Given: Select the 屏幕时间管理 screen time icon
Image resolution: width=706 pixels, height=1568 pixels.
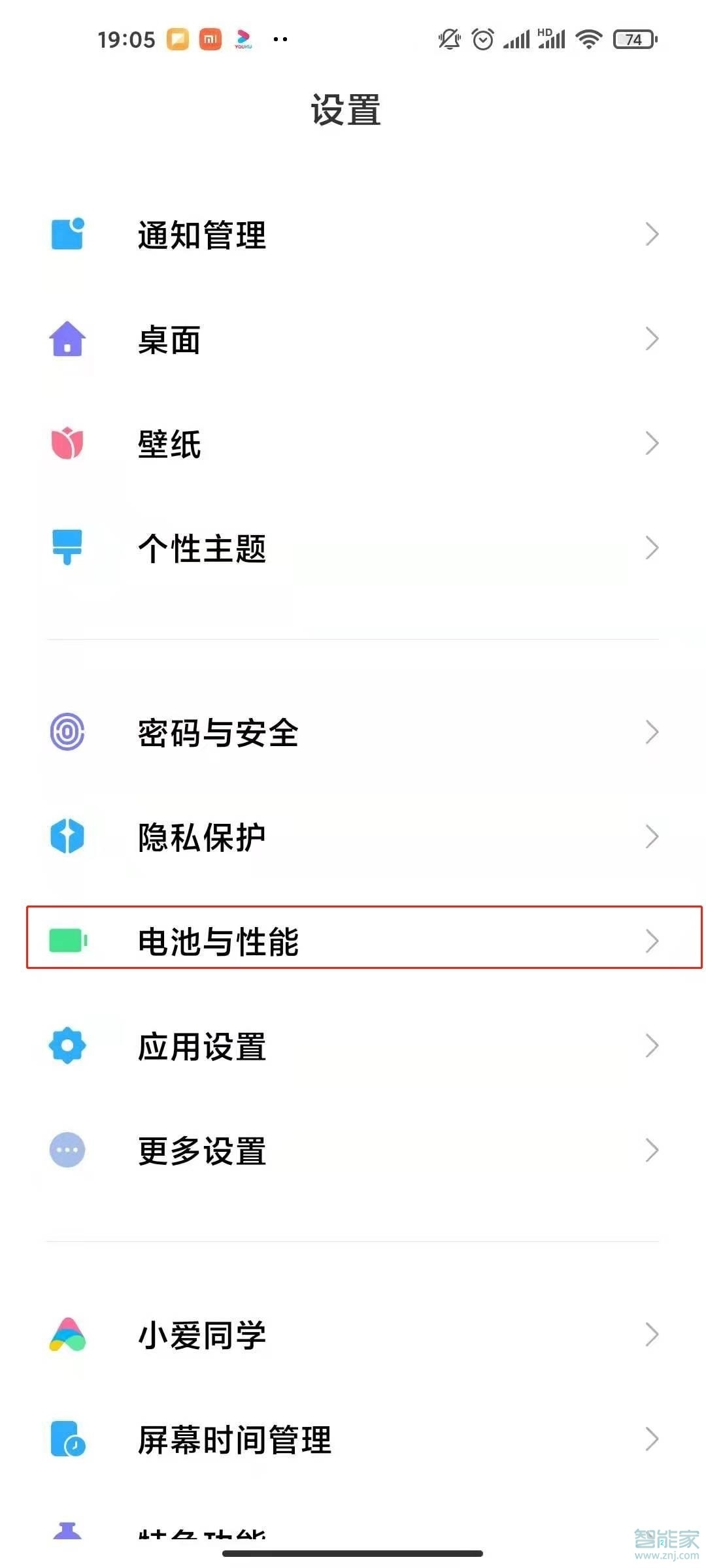Looking at the screenshot, I should pos(67,1439).
